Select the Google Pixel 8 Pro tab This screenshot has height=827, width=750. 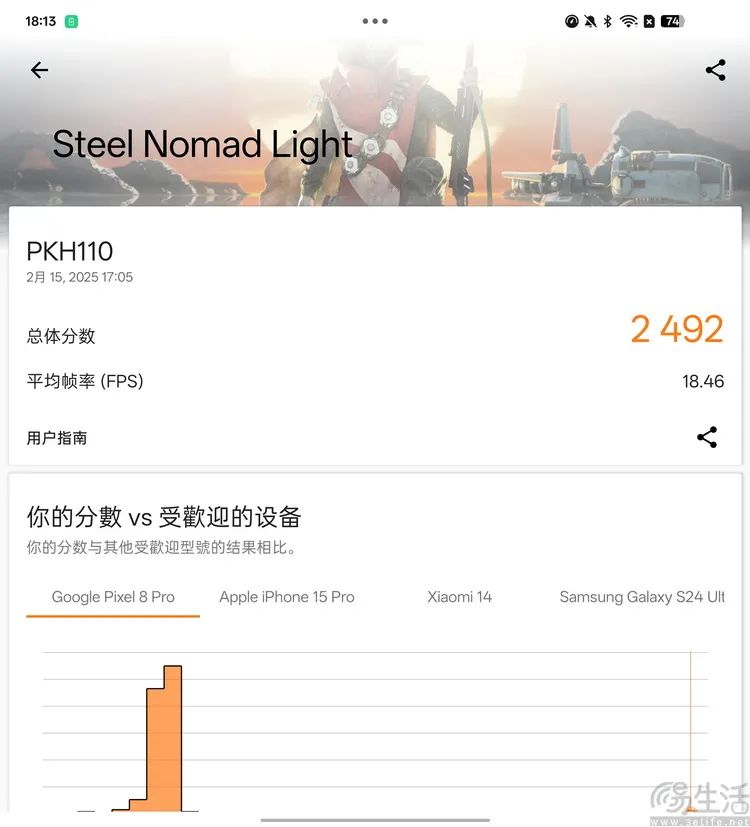(113, 597)
